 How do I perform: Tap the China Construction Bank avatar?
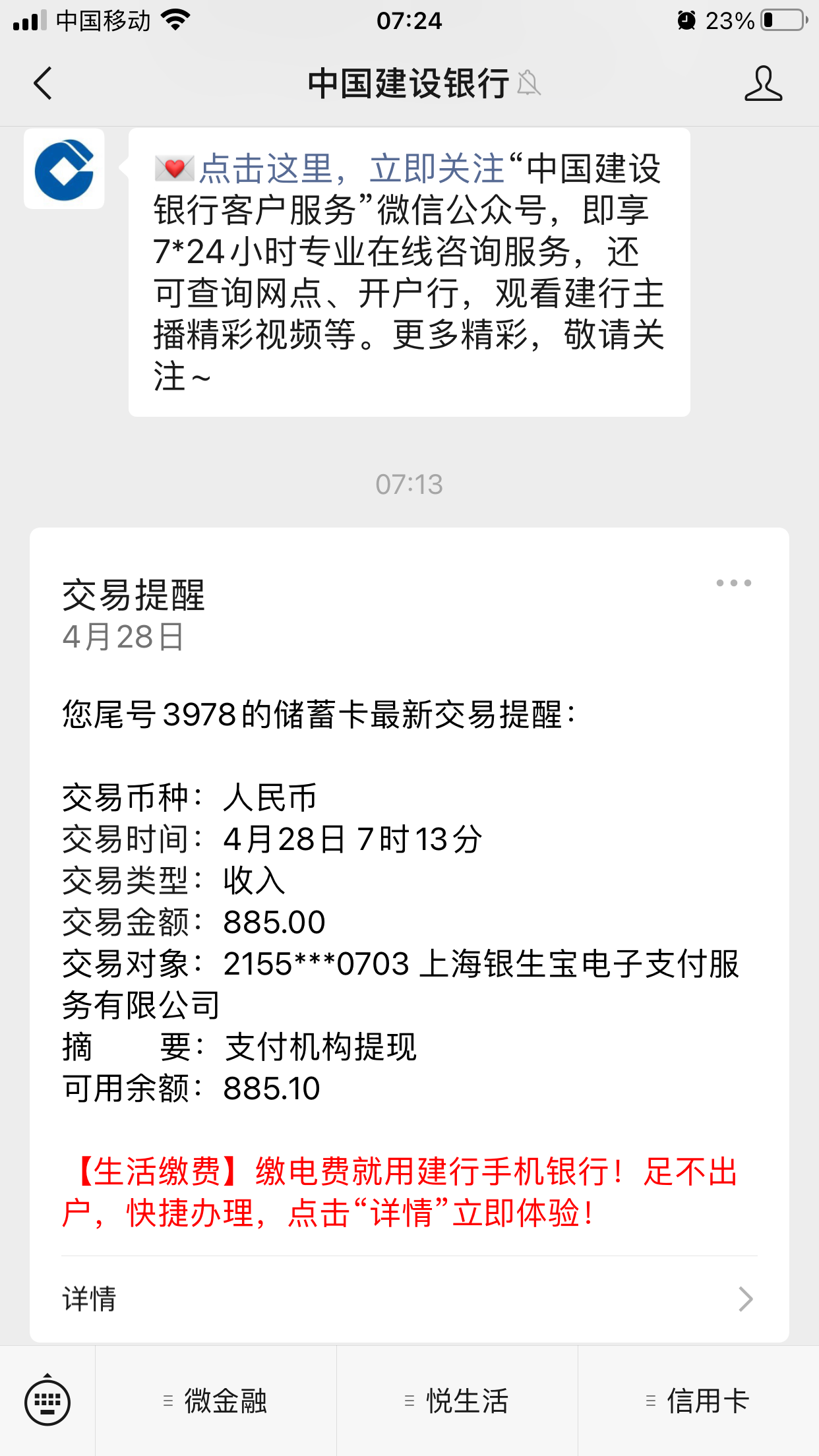64,169
